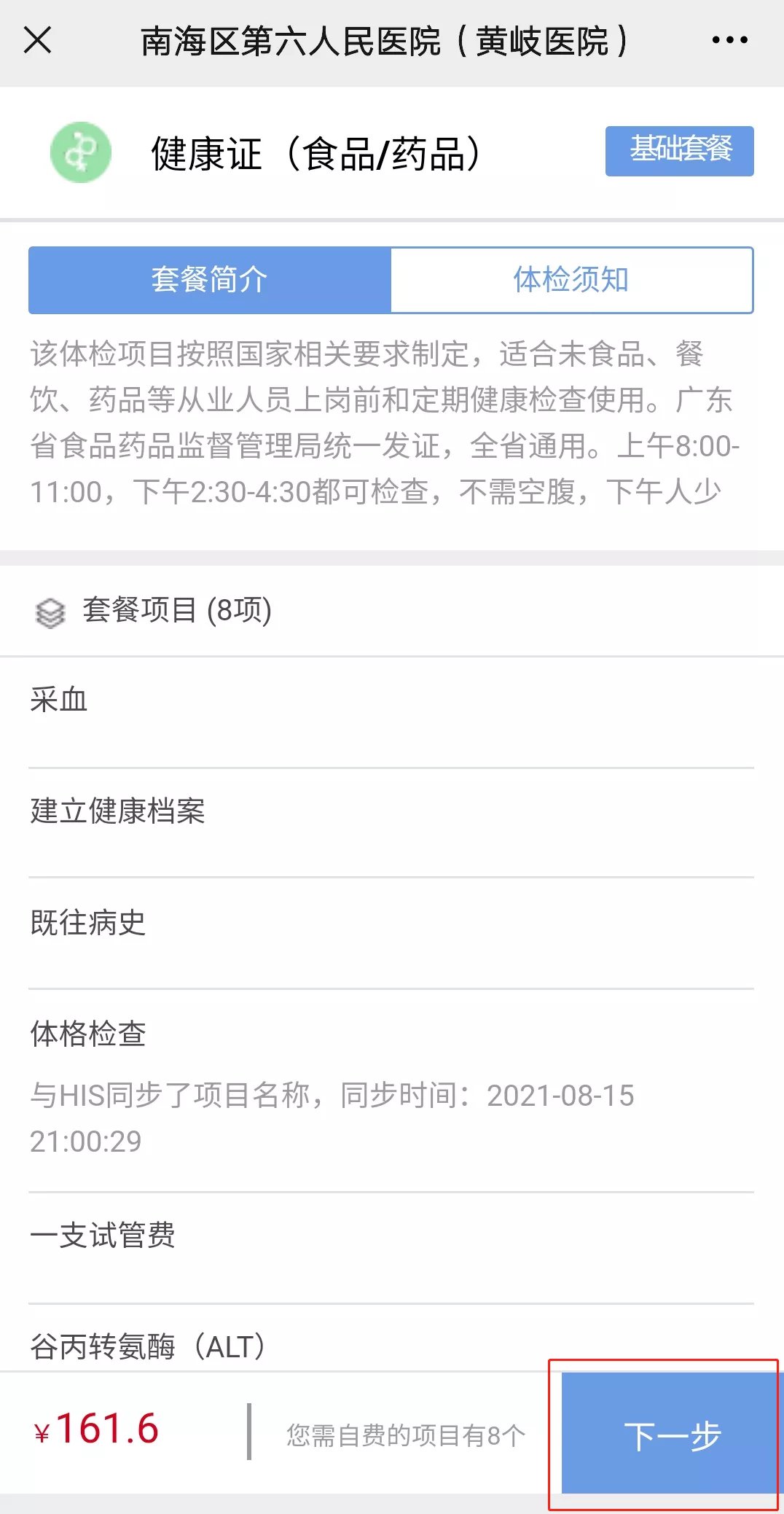Tap 下一步 to continue booking

coord(670,1435)
